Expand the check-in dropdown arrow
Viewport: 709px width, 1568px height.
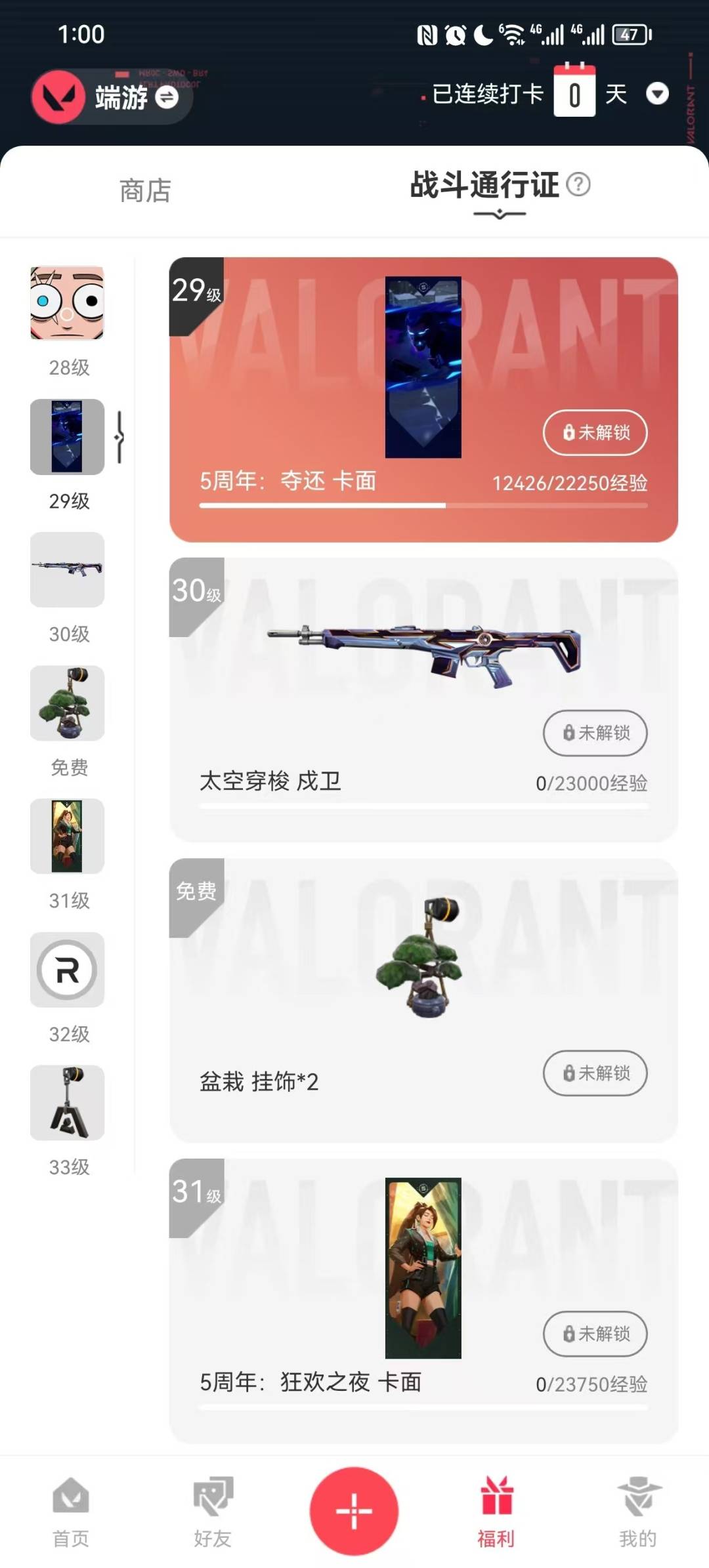(x=657, y=94)
